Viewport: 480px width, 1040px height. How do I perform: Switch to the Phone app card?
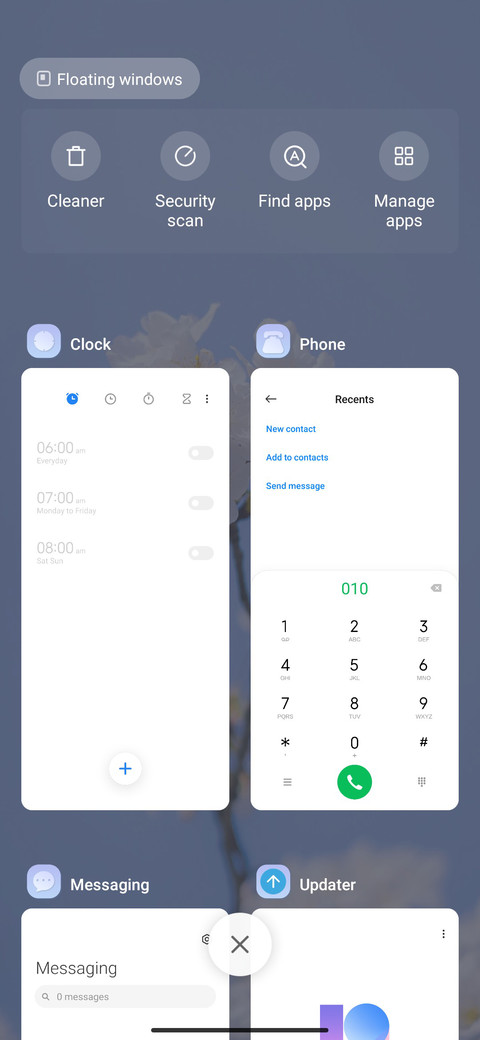point(355,589)
